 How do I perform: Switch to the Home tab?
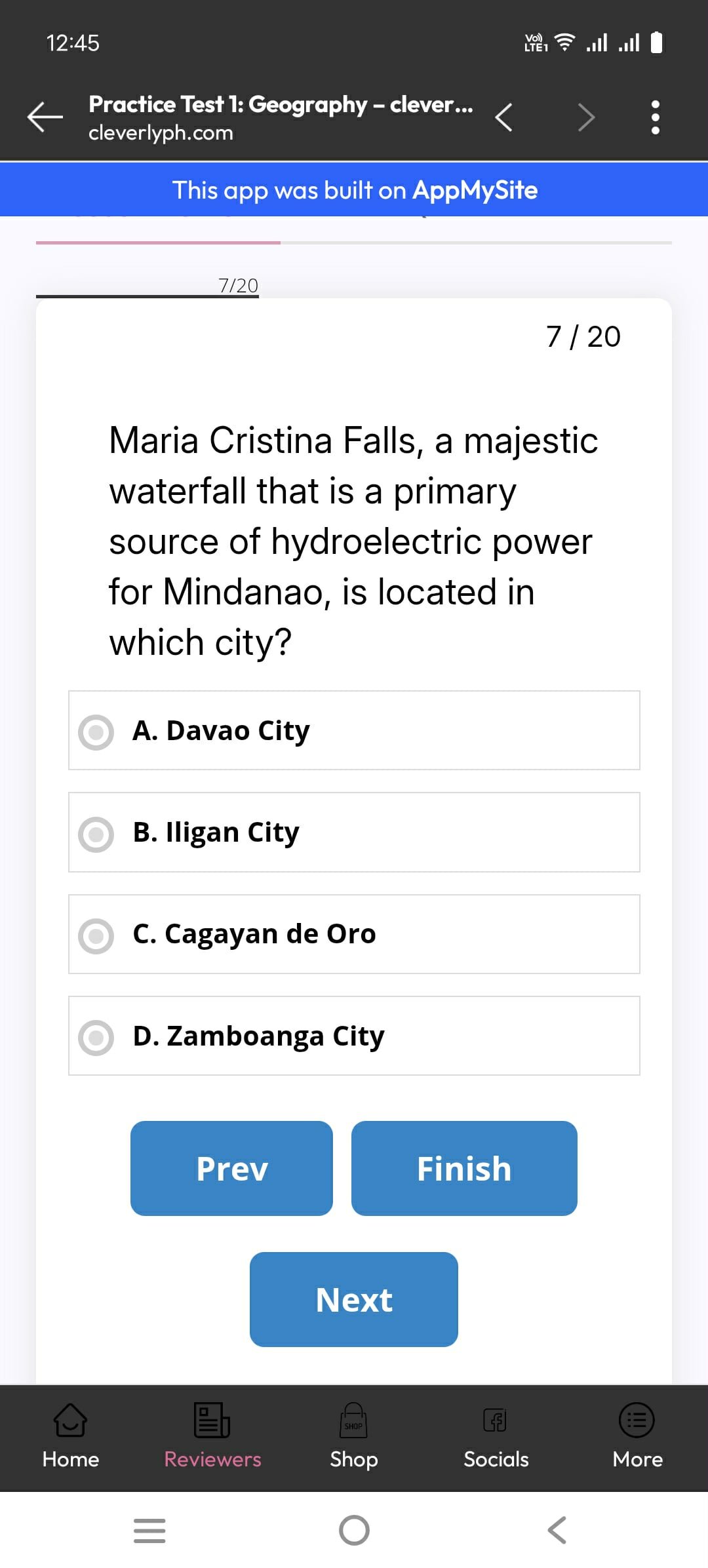click(71, 1436)
